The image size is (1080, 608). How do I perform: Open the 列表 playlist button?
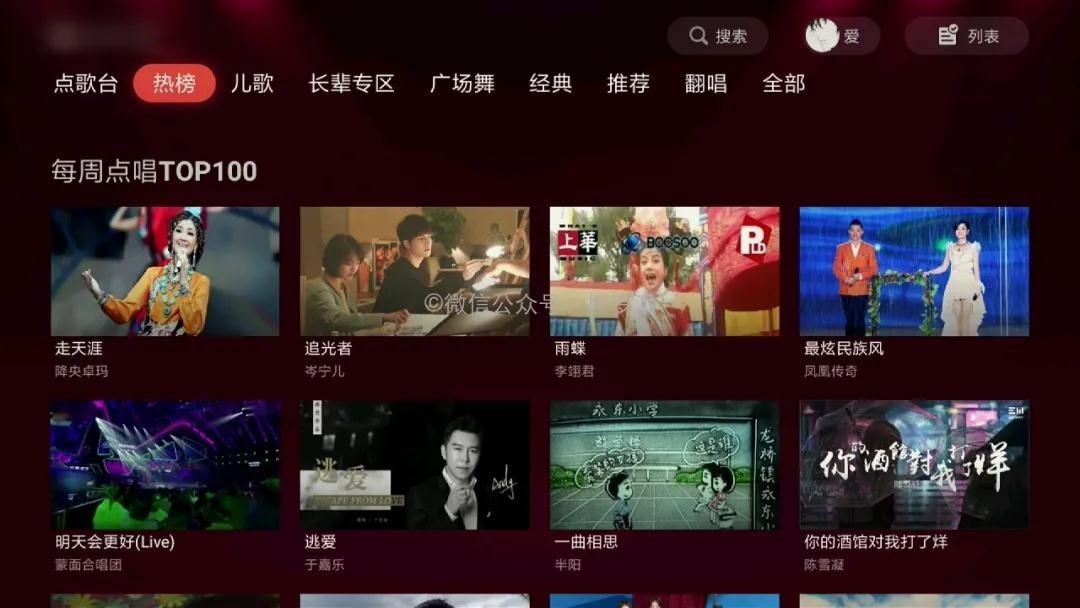(966, 36)
